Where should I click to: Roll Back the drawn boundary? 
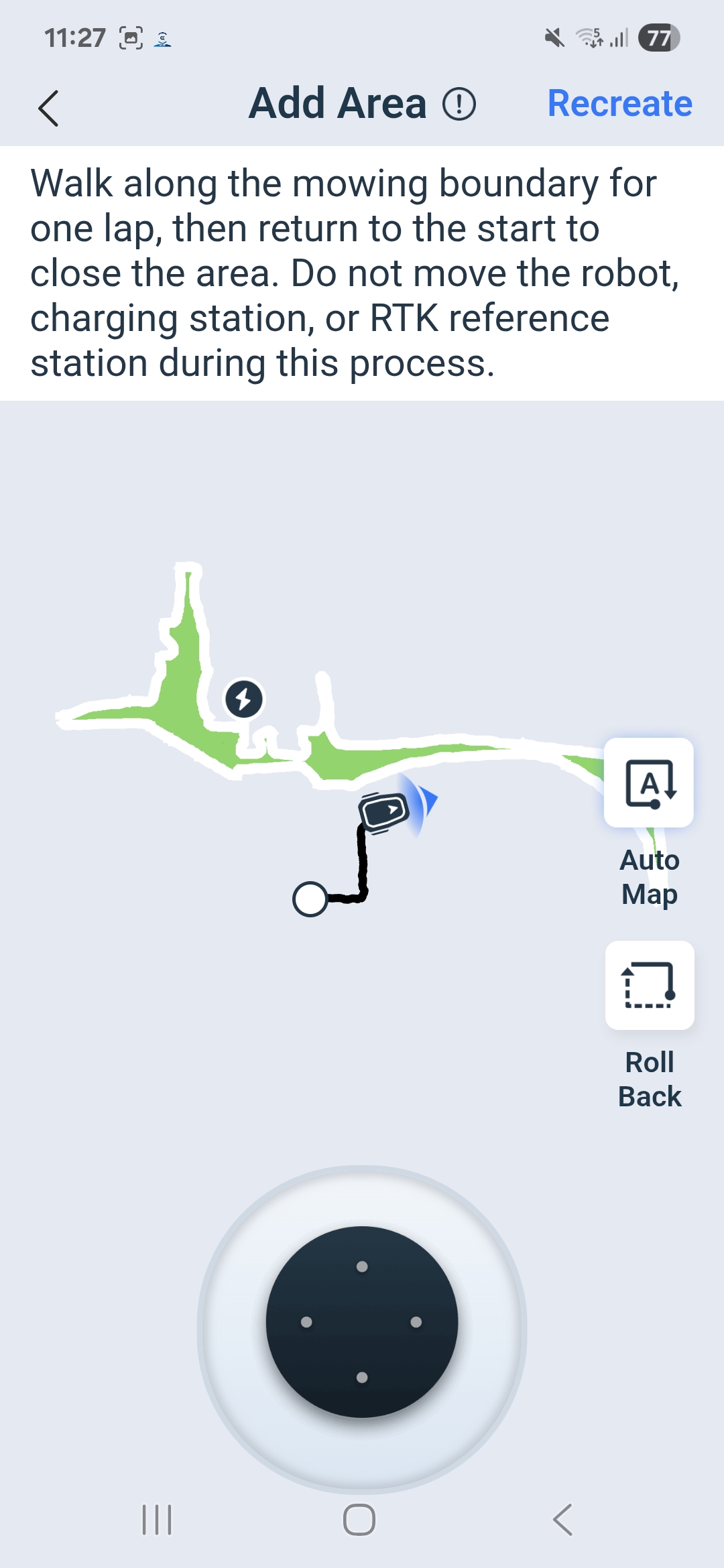650,985
